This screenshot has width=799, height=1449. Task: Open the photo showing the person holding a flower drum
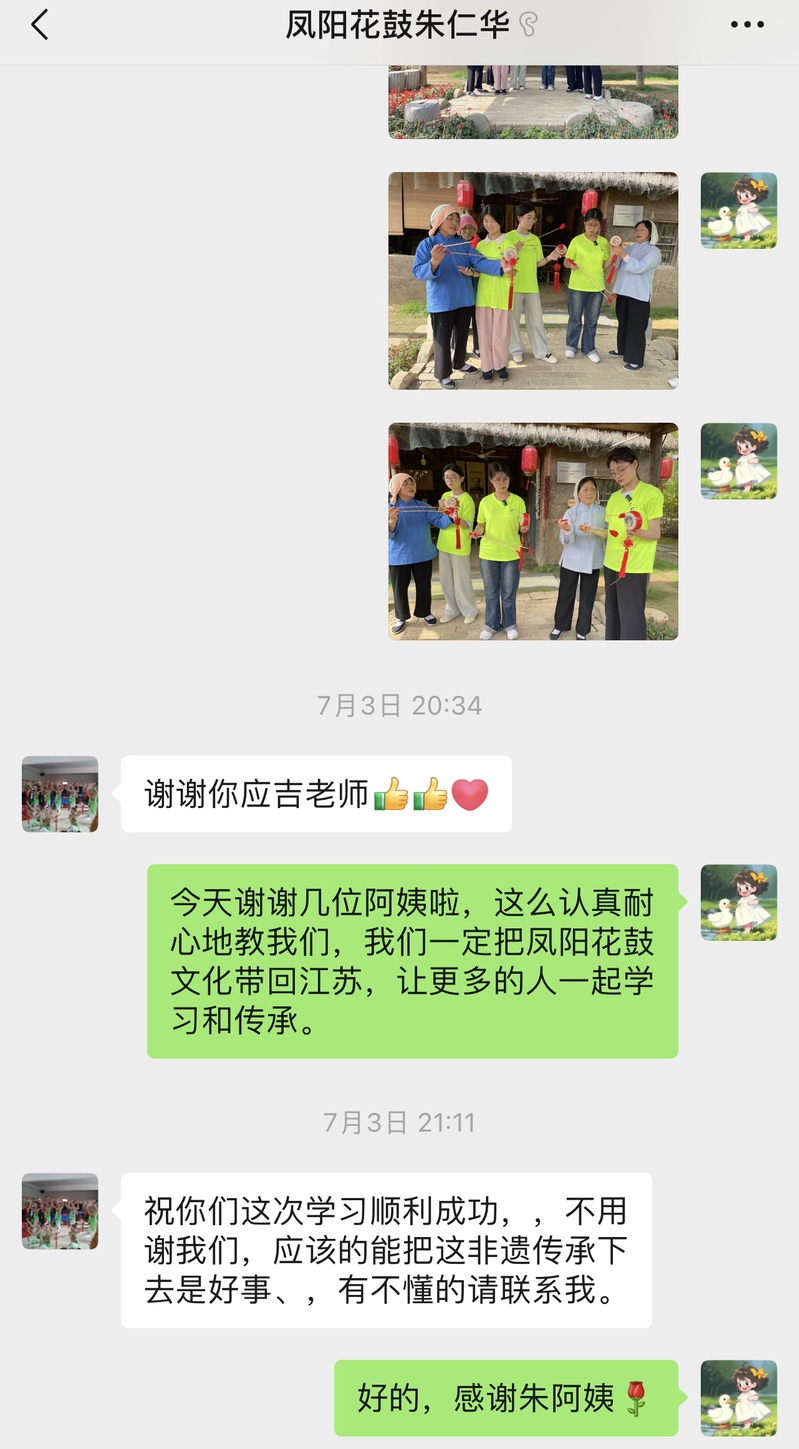tap(533, 531)
